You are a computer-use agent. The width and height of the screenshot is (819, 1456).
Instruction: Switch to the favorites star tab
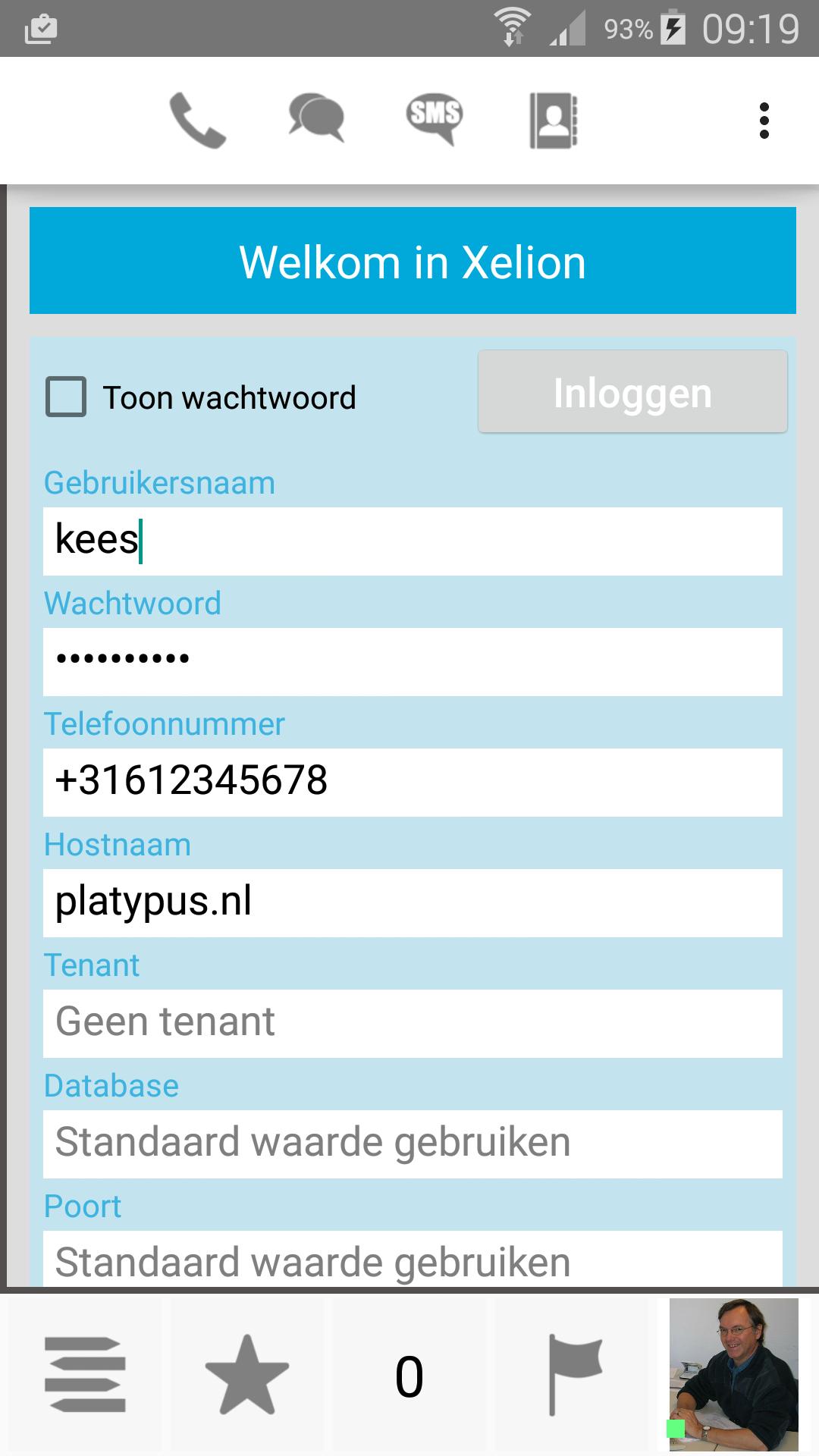click(x=247, y=1375)
